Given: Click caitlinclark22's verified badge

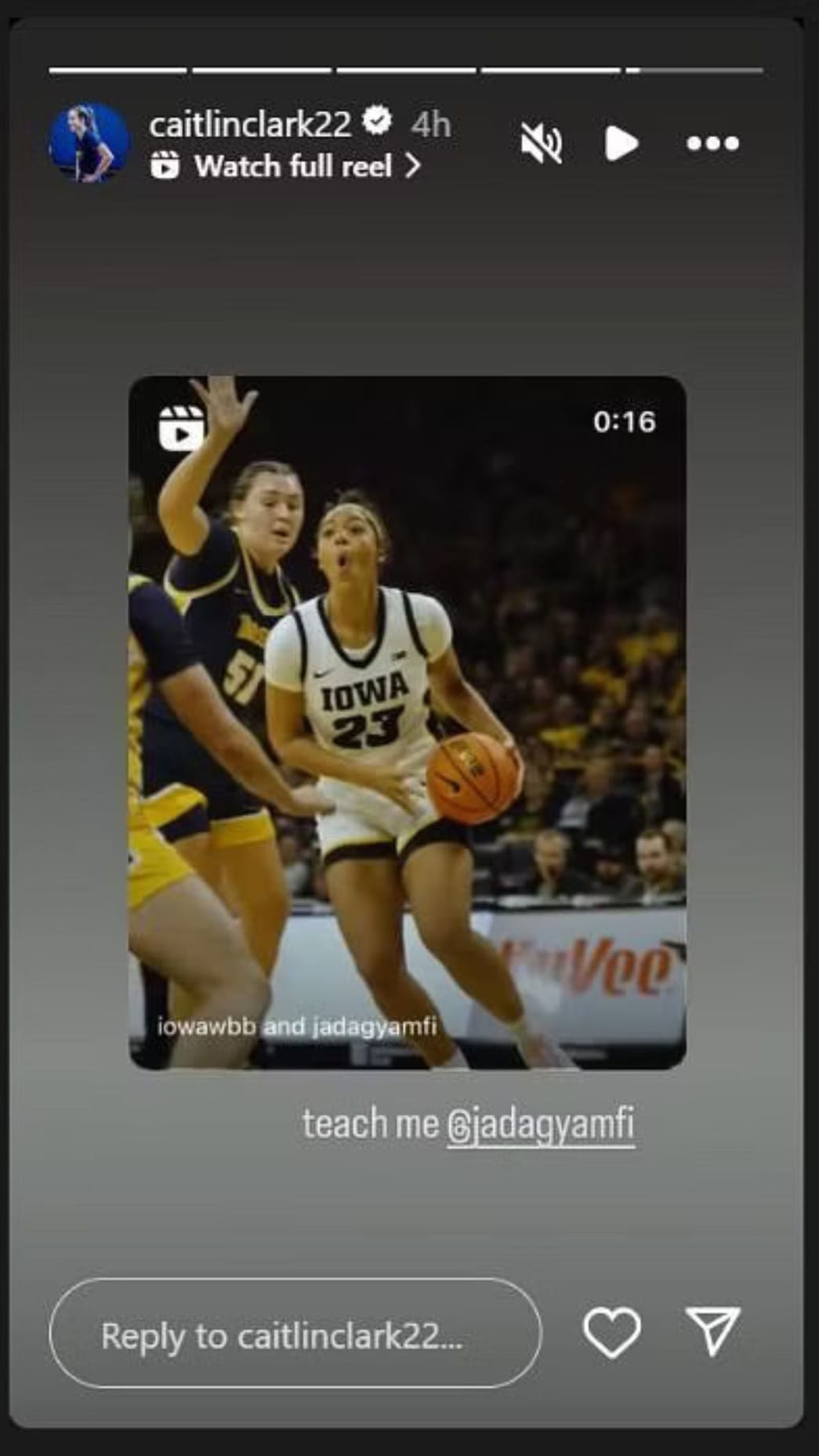Looking at the screenshot, I should point(379,121).
